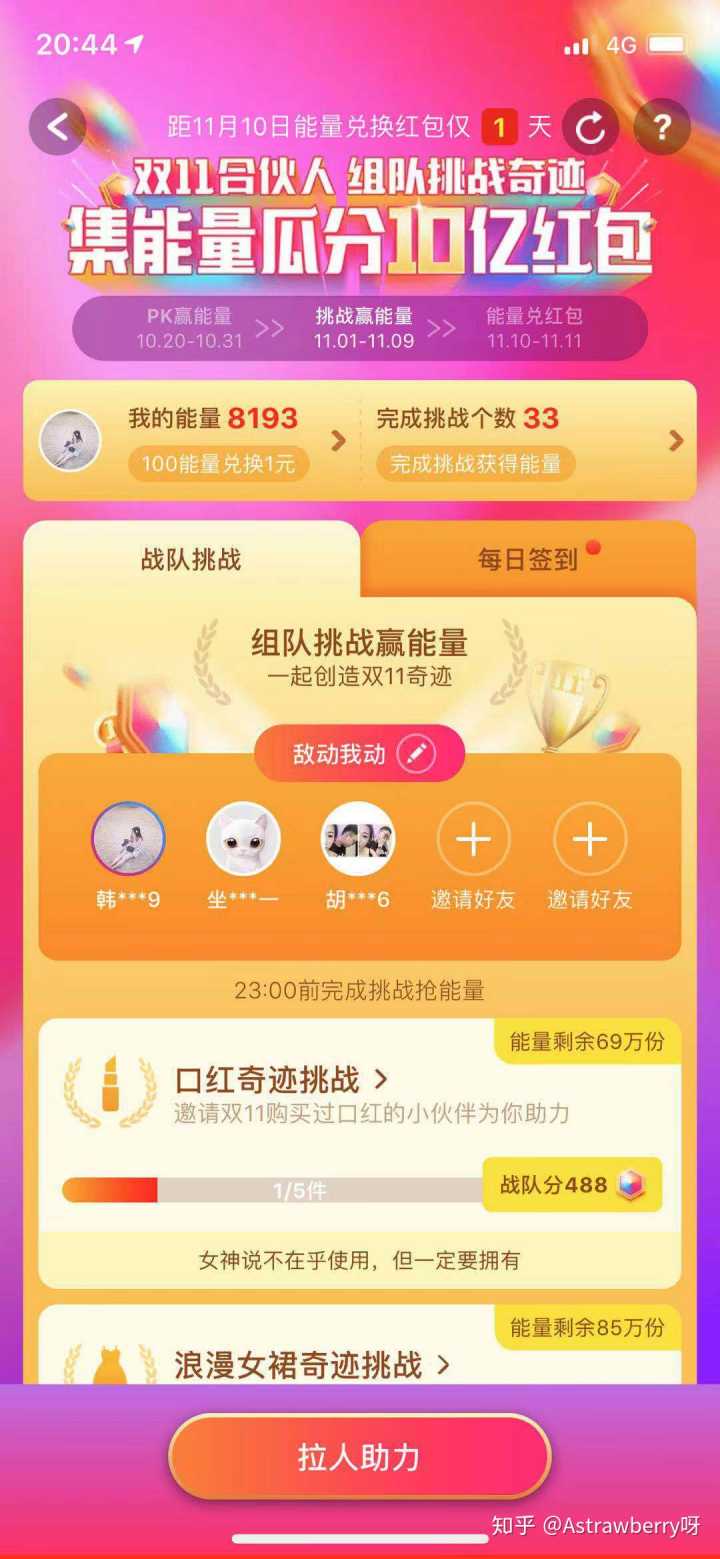Tap the last 邀请好友 plus button

[x=589, y=839]
